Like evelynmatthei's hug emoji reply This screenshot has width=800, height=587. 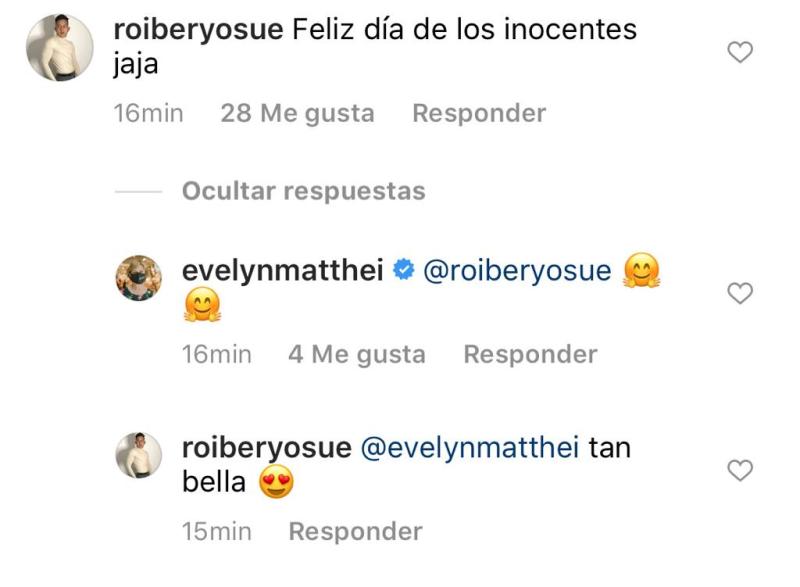pos(739,293)
